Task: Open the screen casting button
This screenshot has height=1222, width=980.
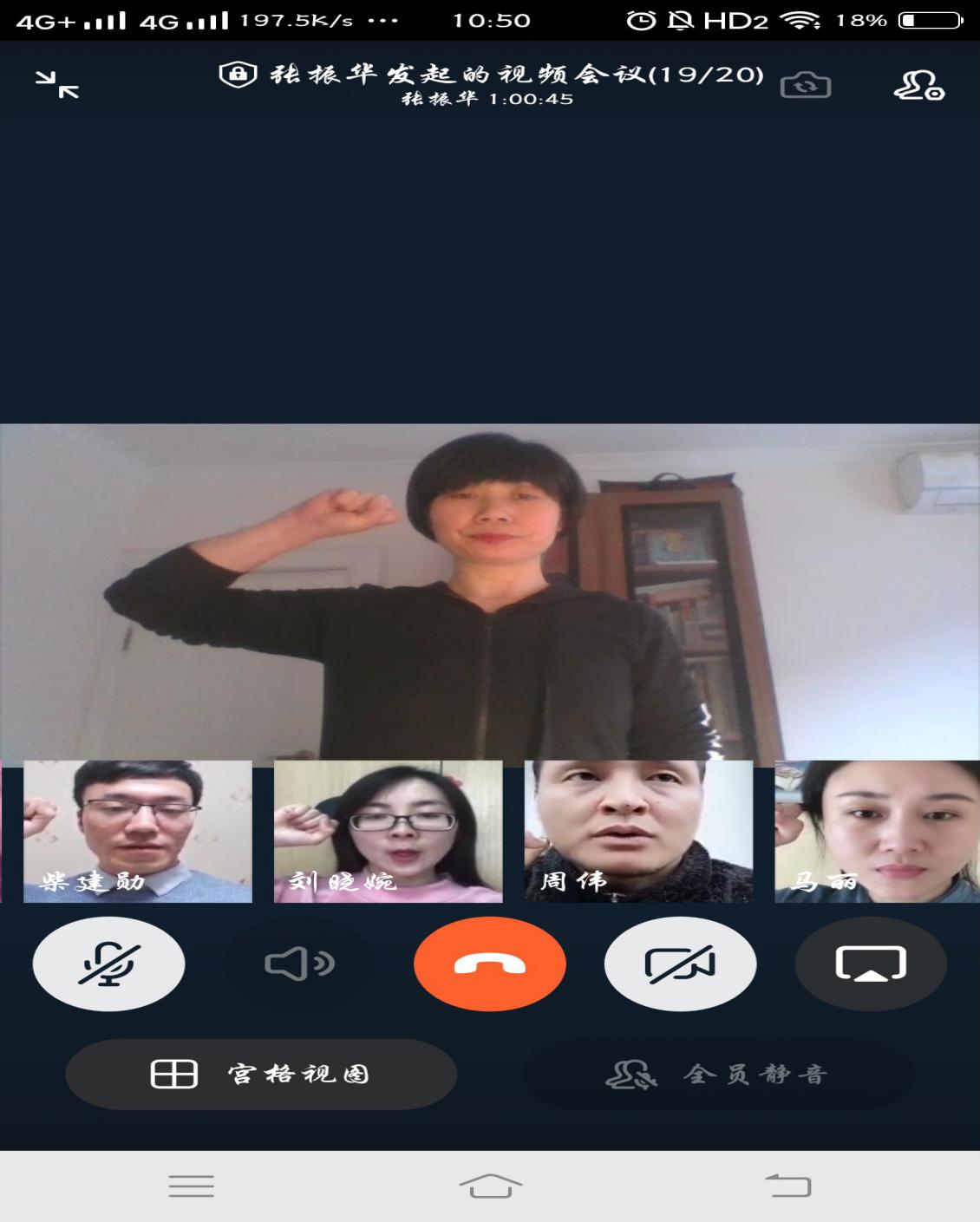Action: 871,964
